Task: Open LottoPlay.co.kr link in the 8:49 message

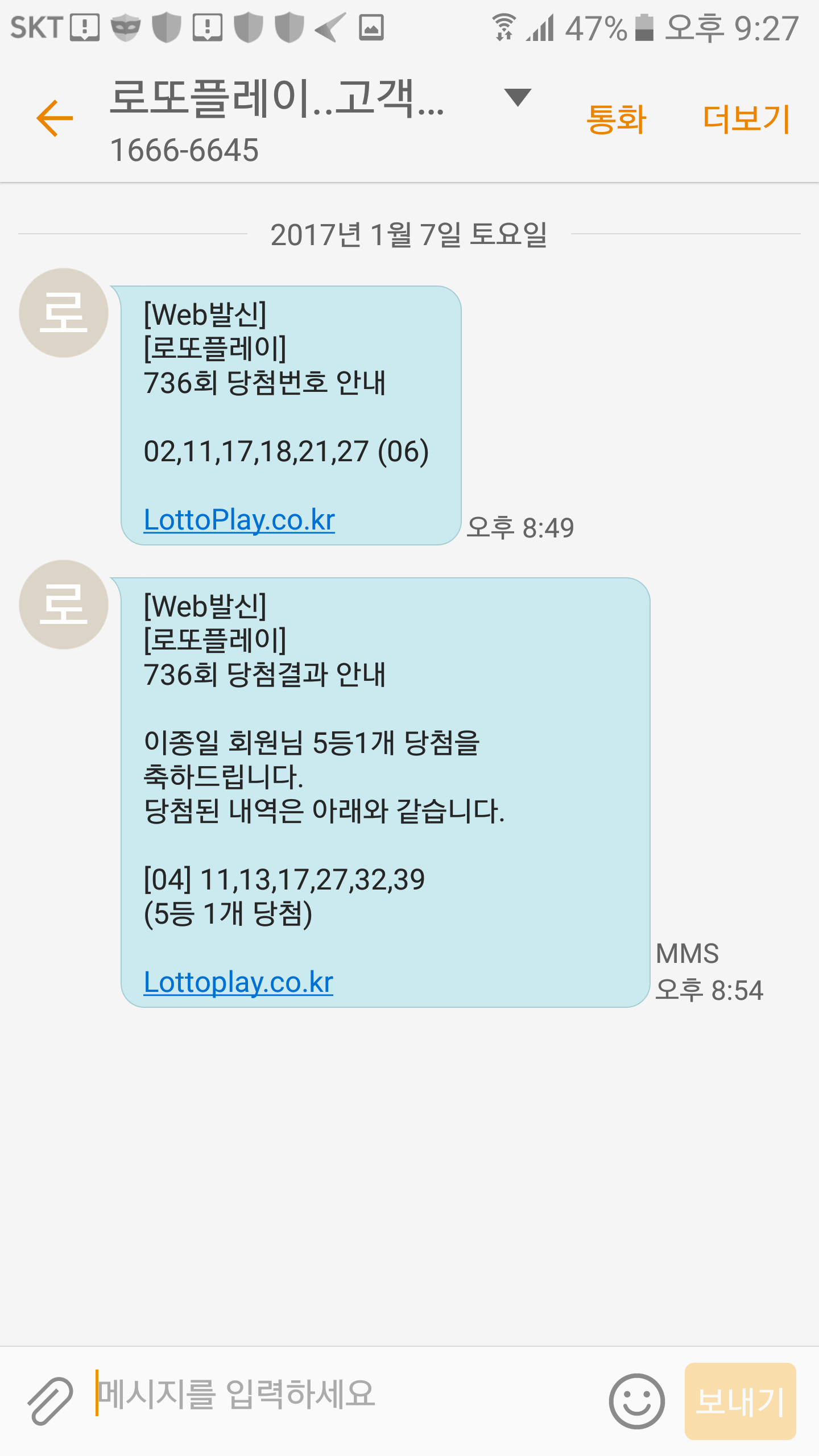Action: [239, 520]
